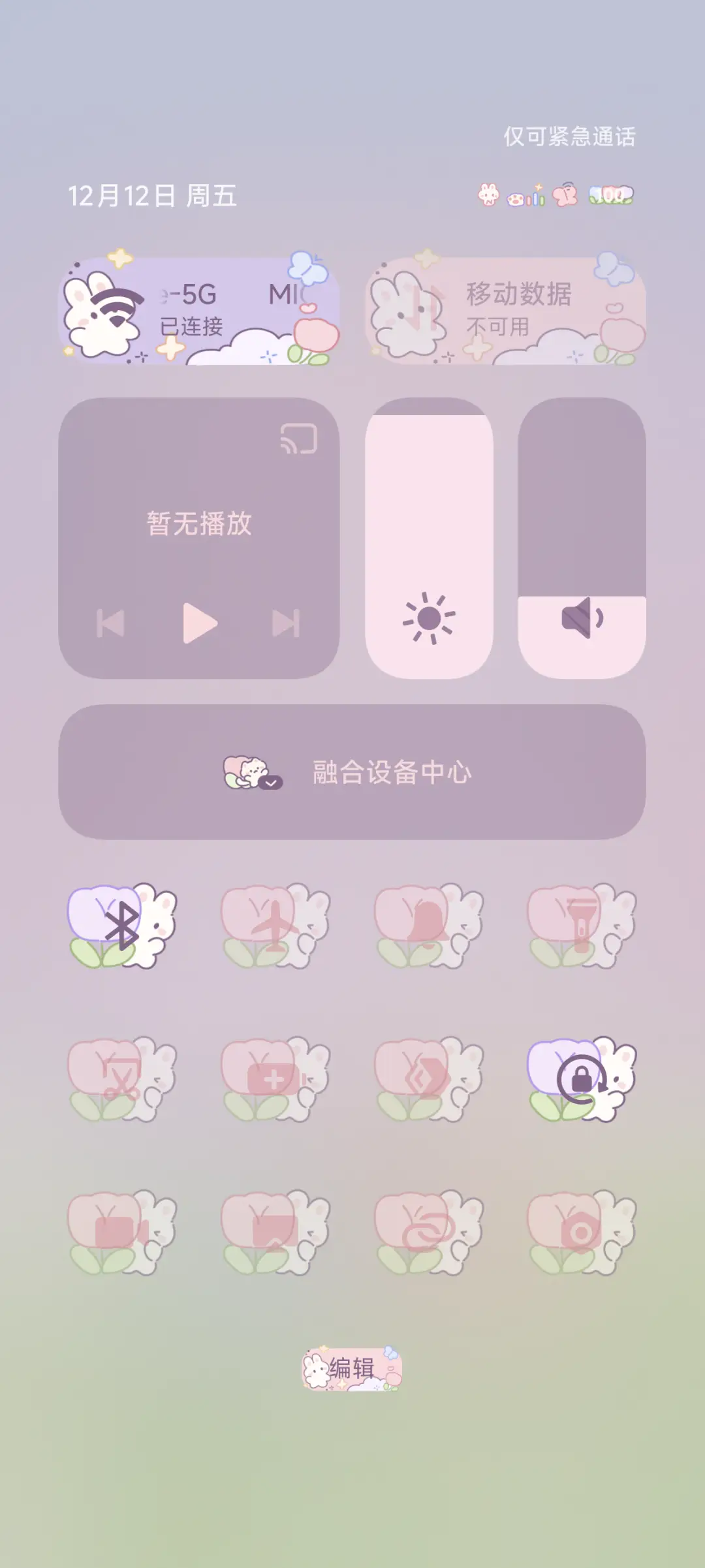Start the screen recorder
Image resolution: width=705 pixels, height=1568 pixels.
click(274, 1077)
